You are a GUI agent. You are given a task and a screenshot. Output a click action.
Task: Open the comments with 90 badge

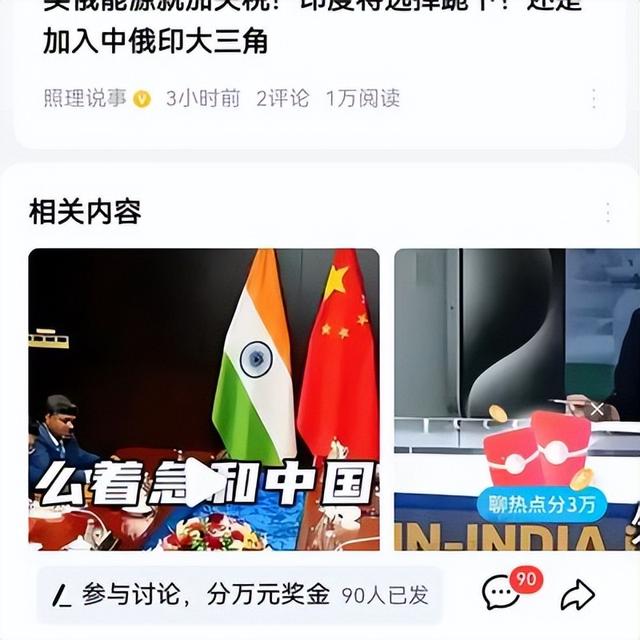(x=502, y=594)
